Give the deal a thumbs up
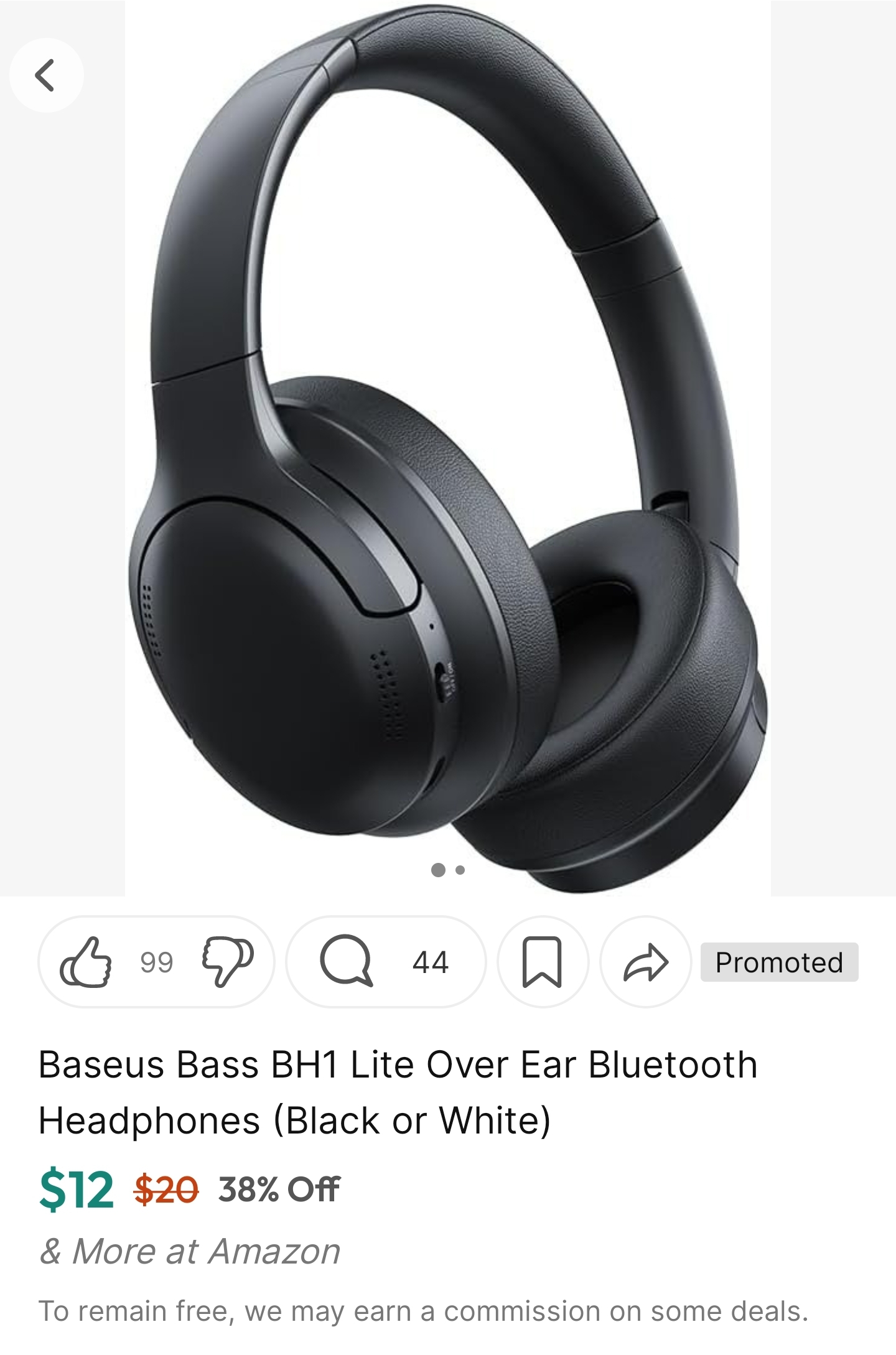 [x=86, y=962]
